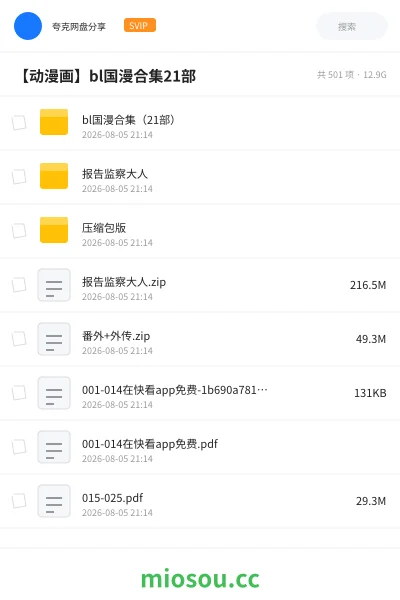Tick the checkbox beside the 报告监察大人 folder
Viewport: 400px width, 600px height.
(19, 177)
